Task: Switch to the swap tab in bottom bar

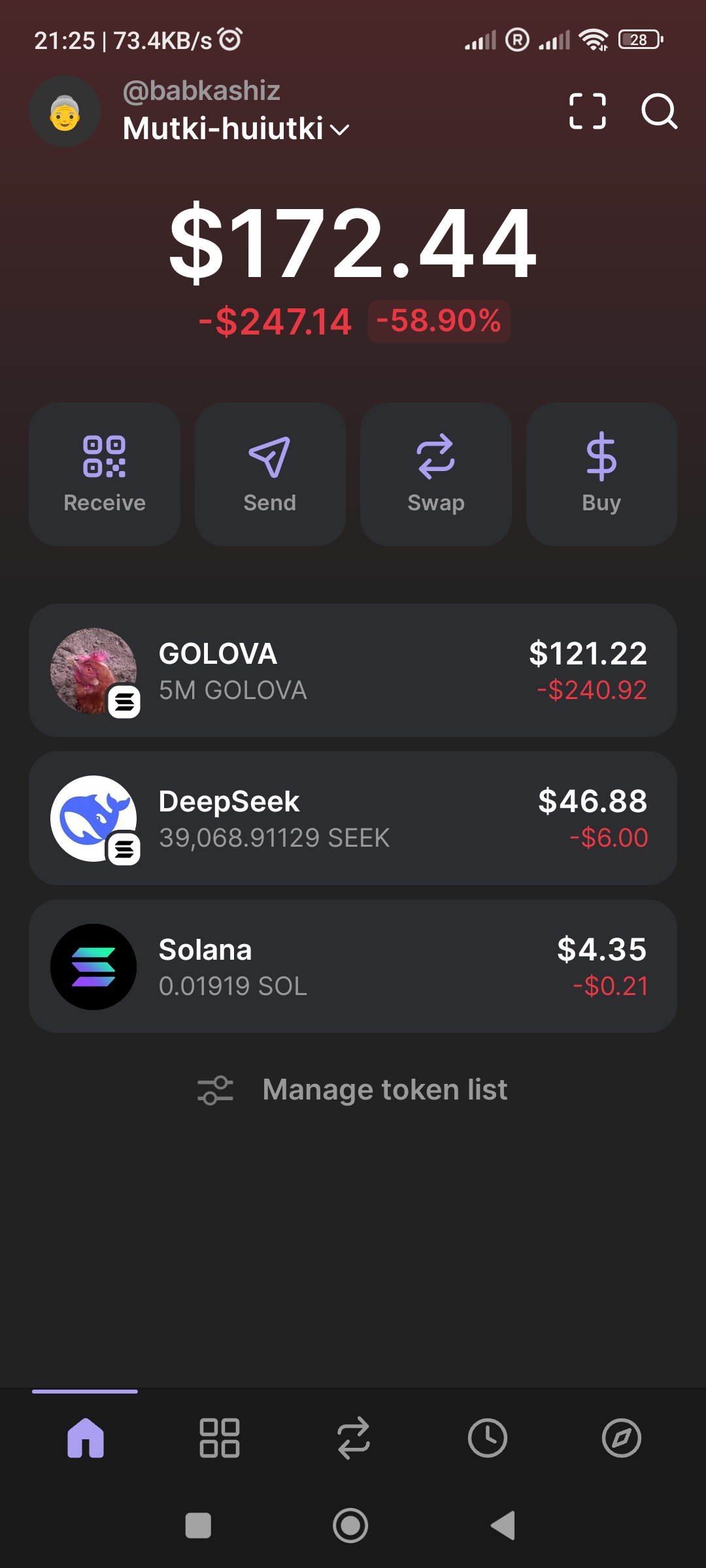Action: point(354,1437)
